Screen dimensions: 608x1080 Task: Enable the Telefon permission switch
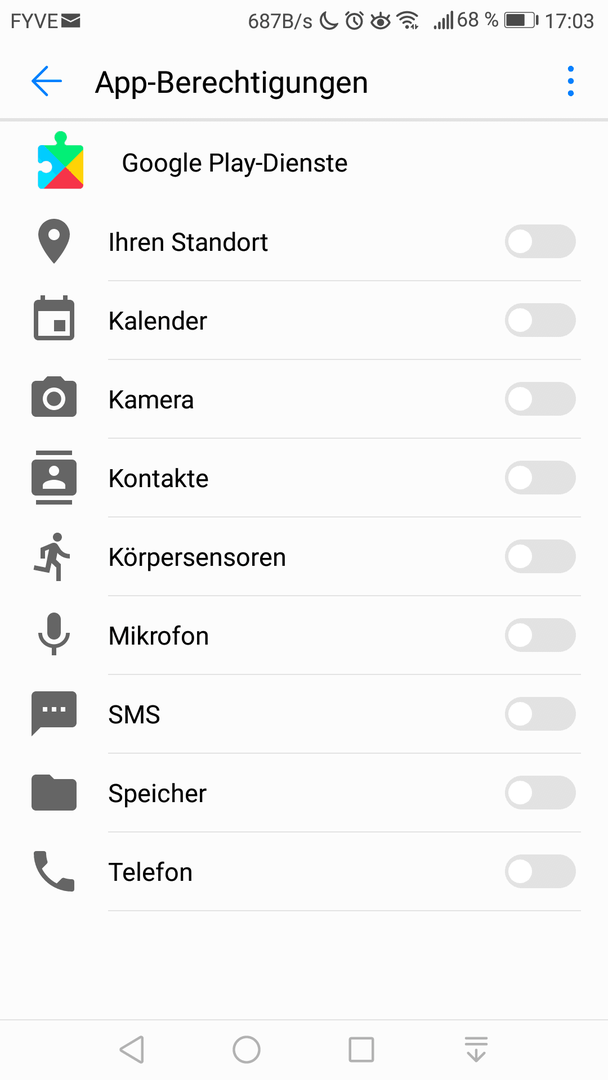(x=541, y=872)
